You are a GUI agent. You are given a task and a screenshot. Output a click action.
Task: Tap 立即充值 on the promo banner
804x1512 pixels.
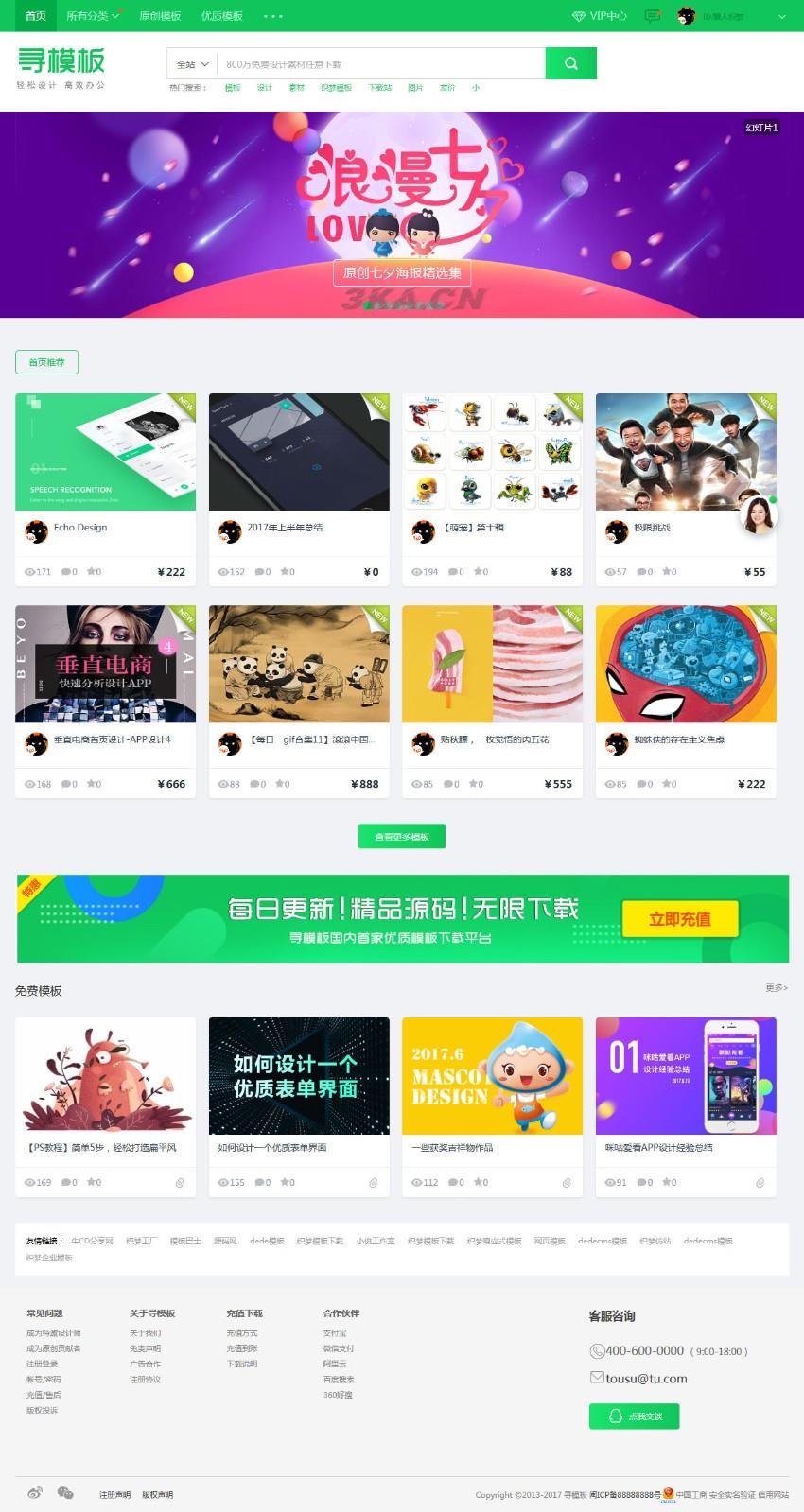679,918
